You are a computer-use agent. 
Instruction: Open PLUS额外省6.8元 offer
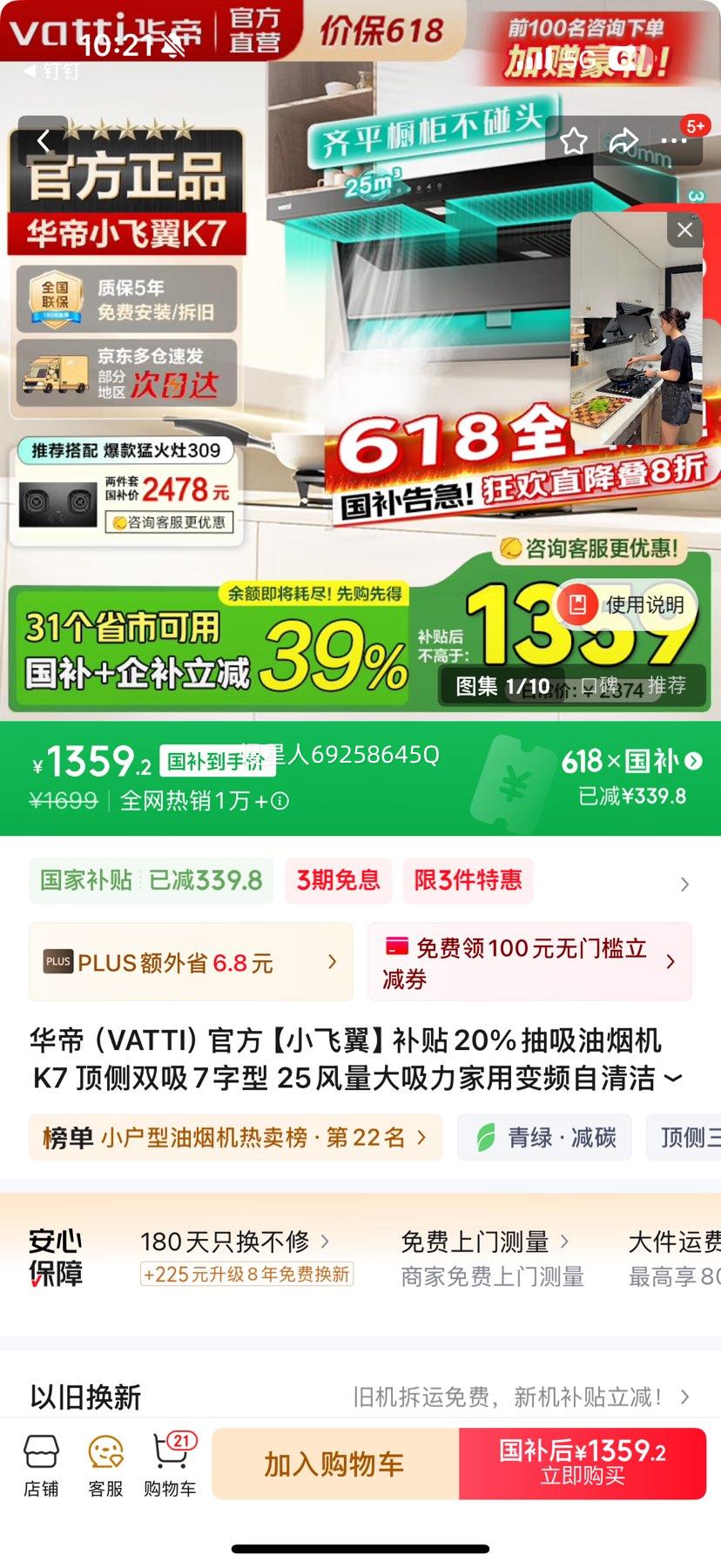(191, 962)
